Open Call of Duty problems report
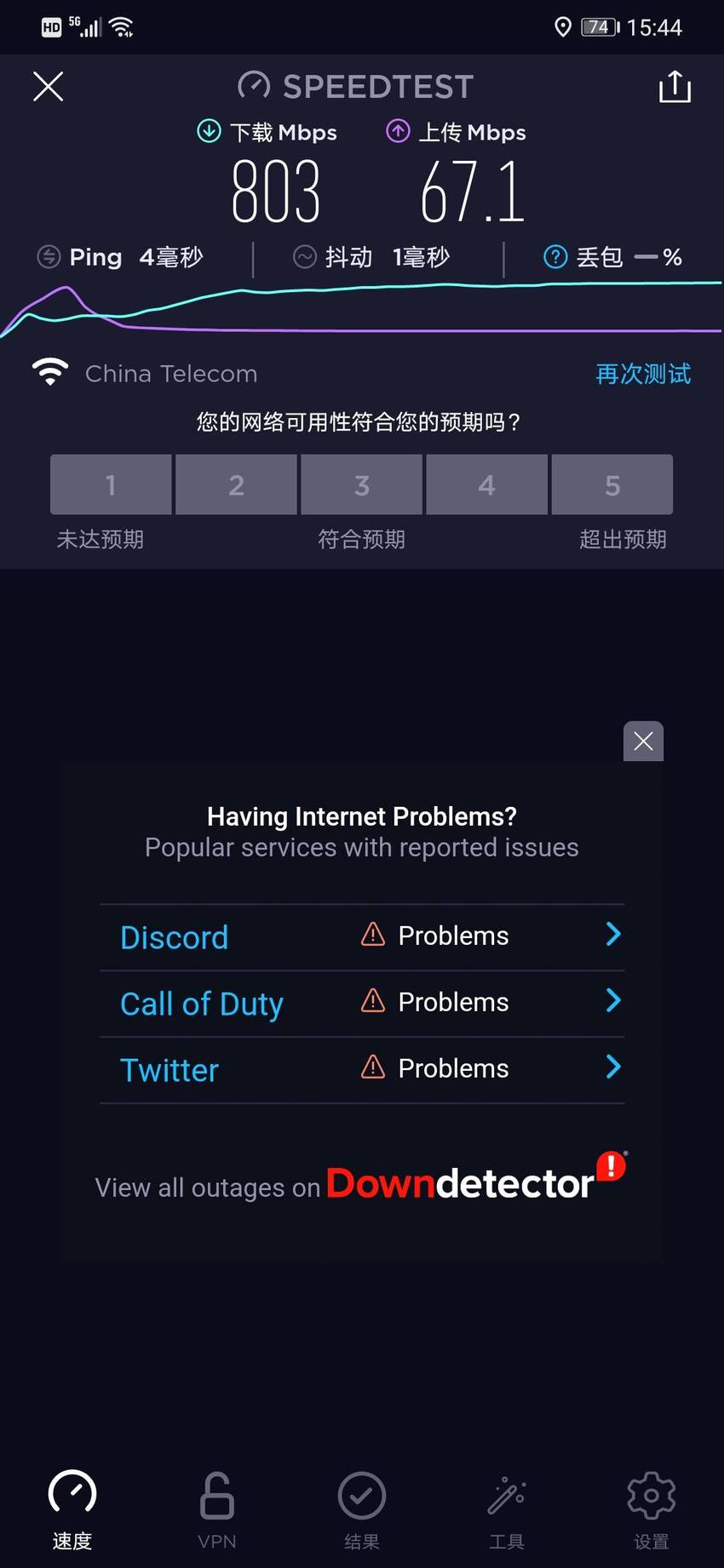This screenshot has height=1568, width=724. 362,1003
